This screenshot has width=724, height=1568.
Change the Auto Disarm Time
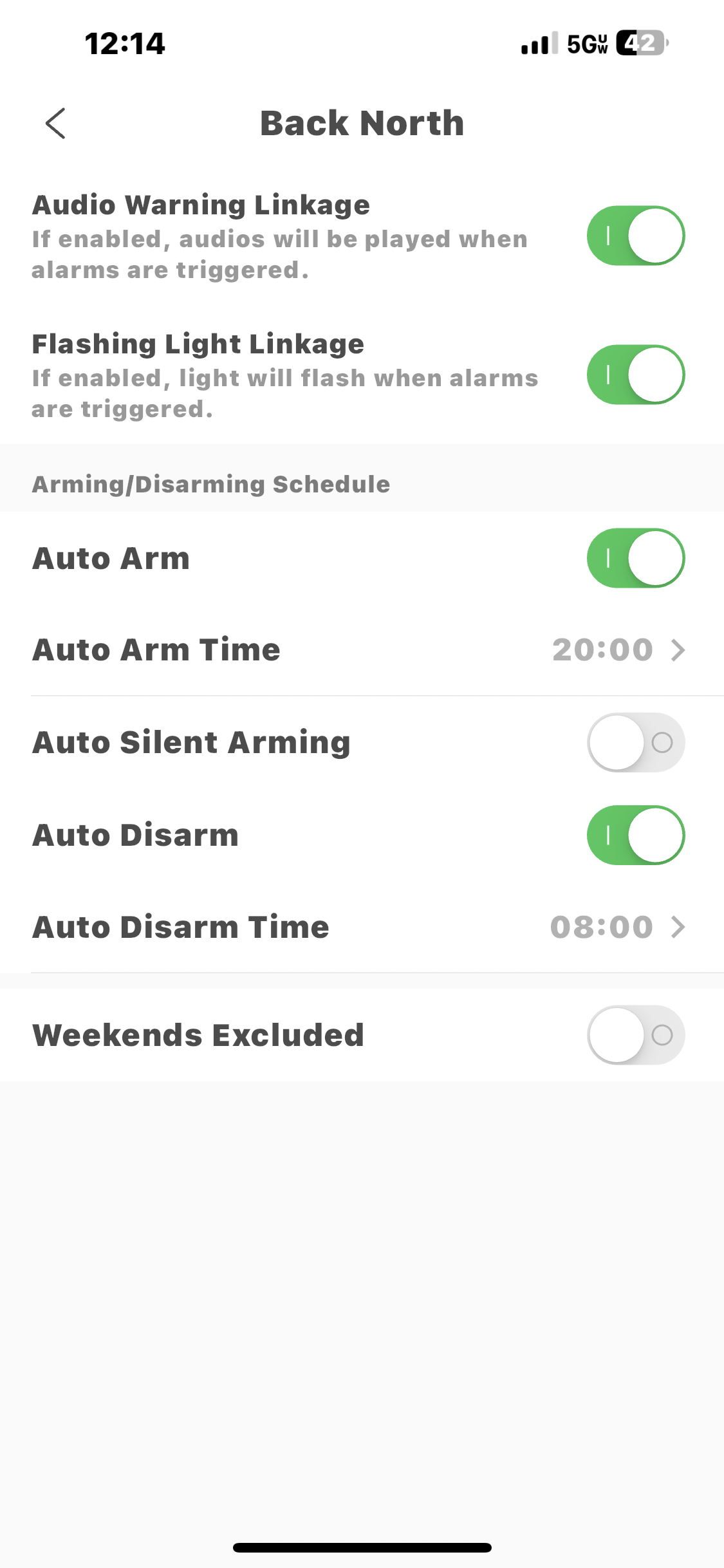tap(617, 927)
